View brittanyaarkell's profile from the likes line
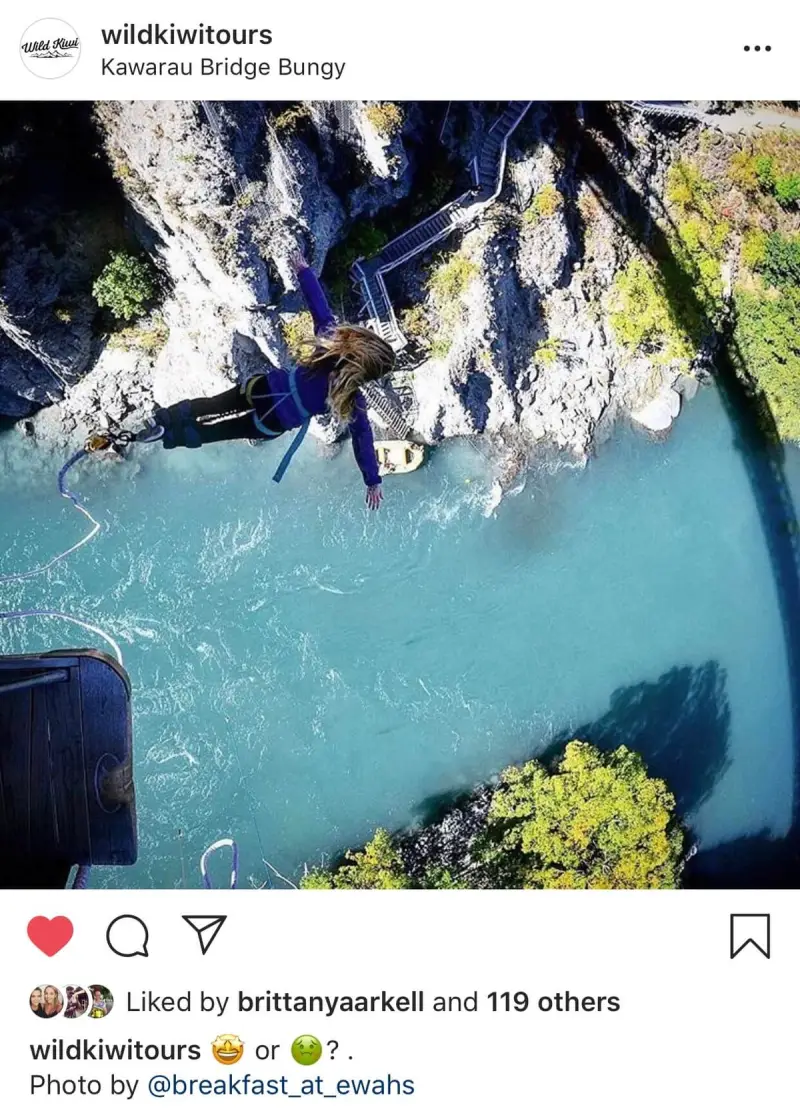The height and width of the screenshot is (1113, 800). 329,1002
